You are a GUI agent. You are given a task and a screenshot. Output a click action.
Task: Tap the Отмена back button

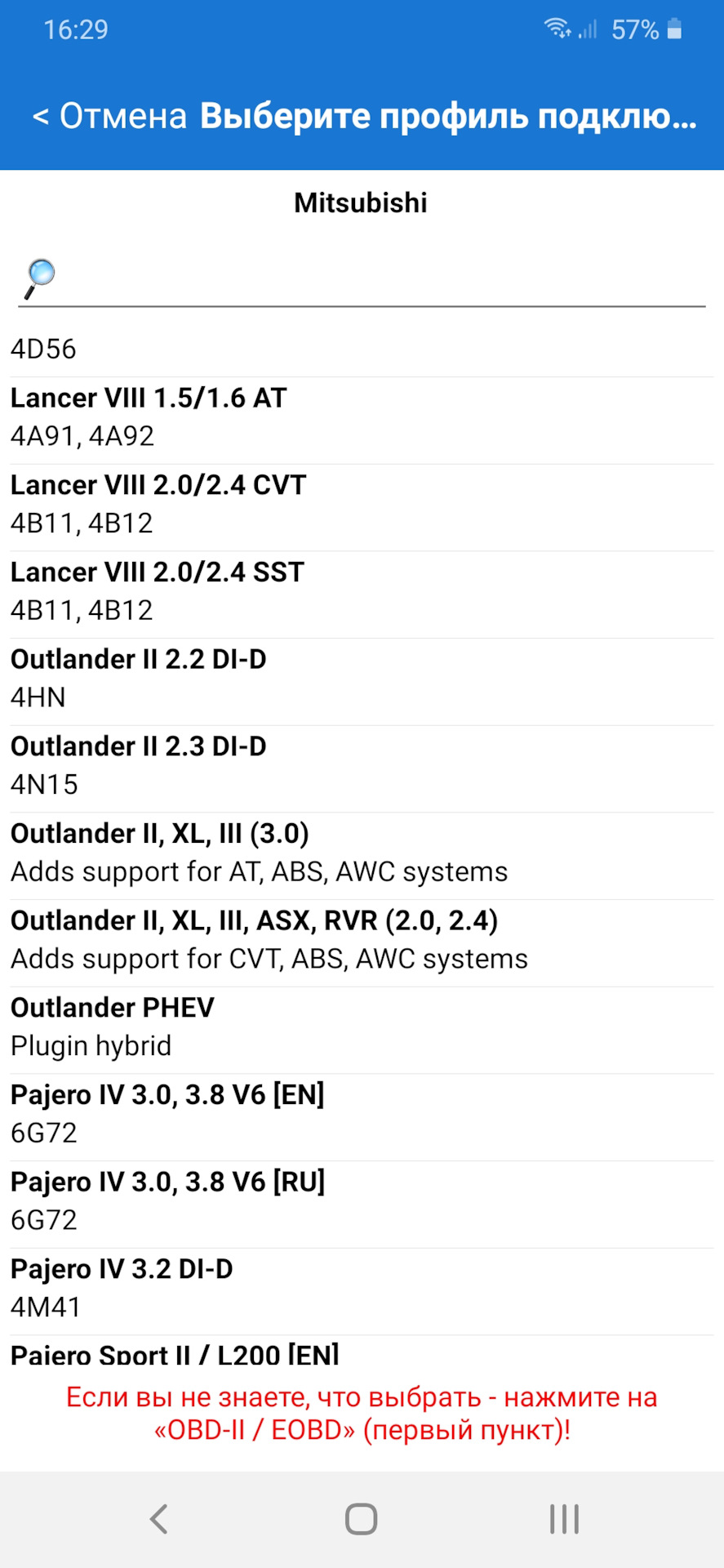(x=110, y=117)
